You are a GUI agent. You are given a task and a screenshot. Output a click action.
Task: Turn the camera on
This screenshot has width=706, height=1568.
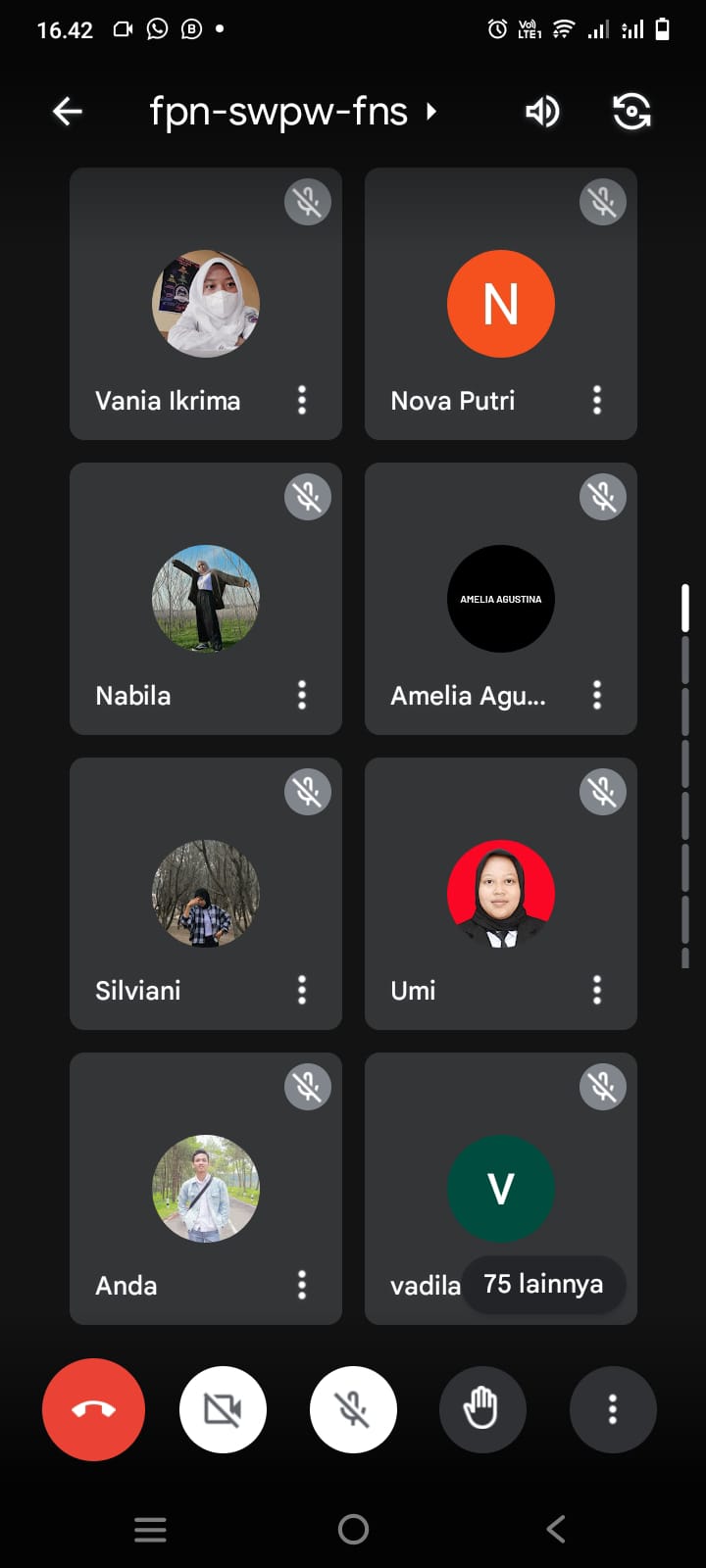tap(223, 1409)
